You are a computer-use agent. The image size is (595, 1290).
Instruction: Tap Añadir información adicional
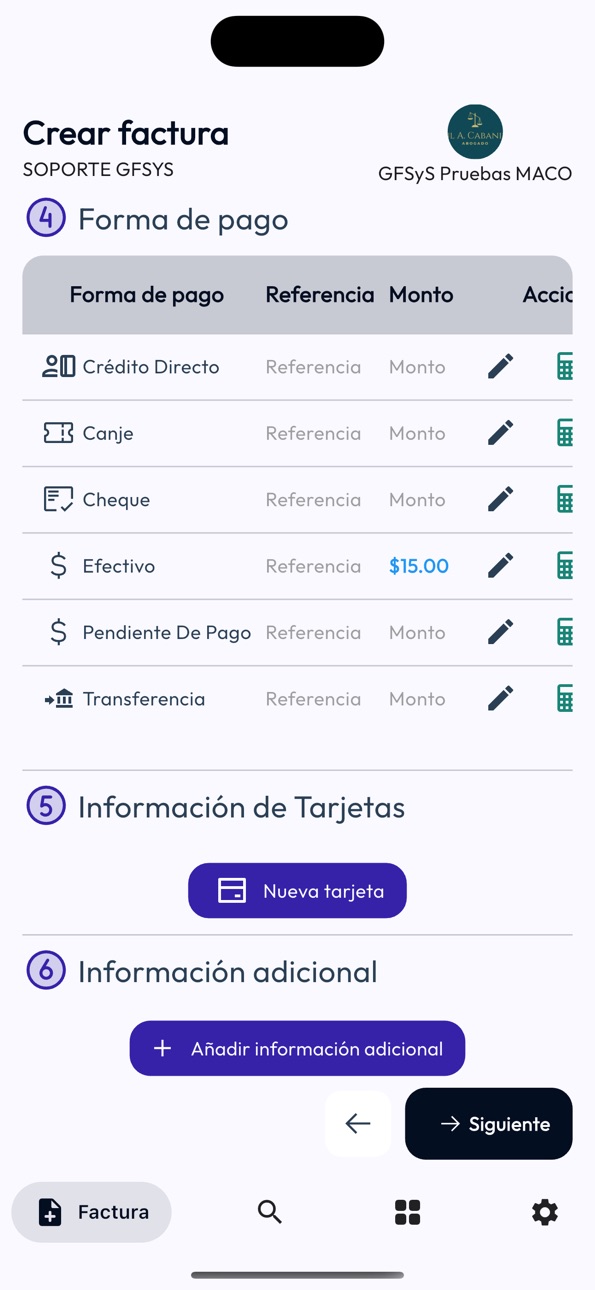pos(297,1048)
